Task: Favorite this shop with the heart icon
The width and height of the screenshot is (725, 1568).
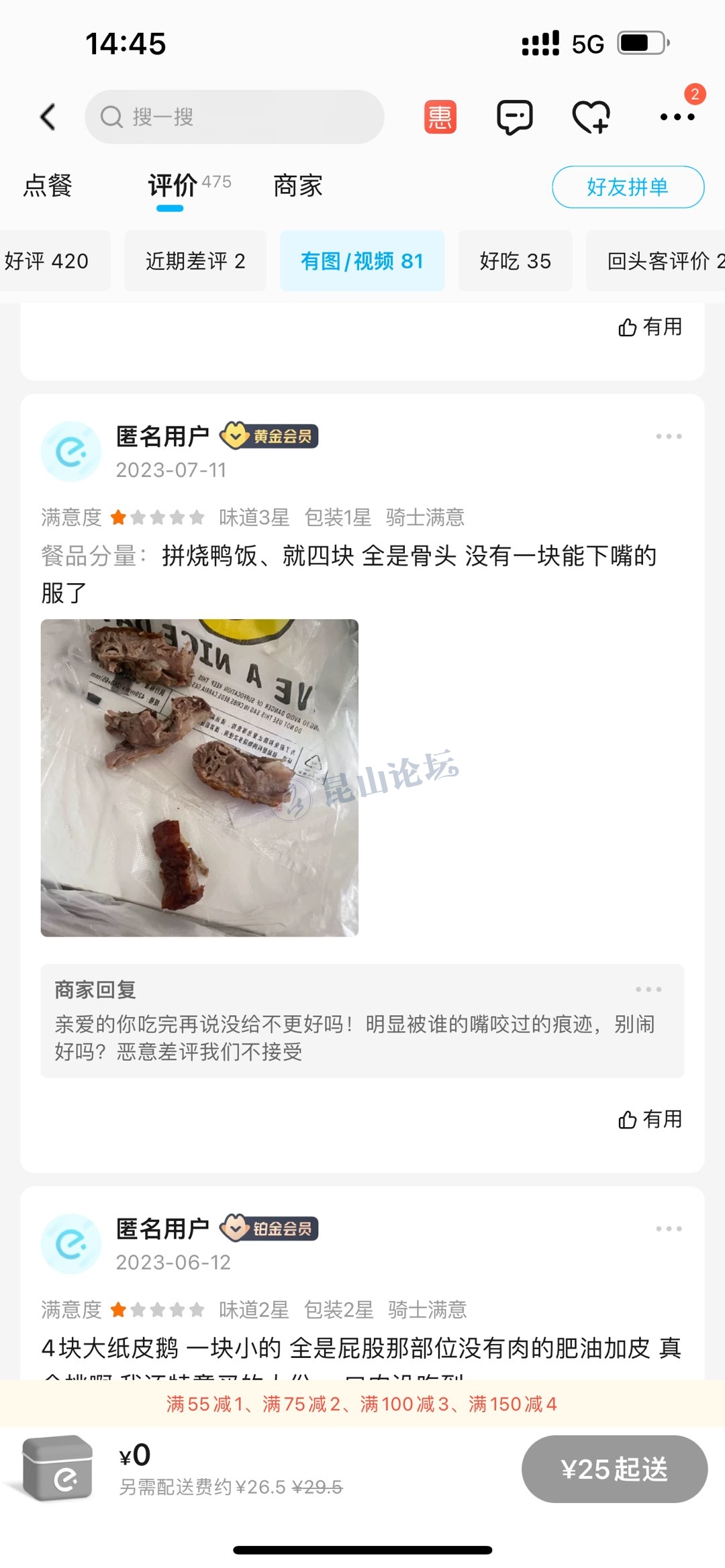Action: tap(591, 117)
